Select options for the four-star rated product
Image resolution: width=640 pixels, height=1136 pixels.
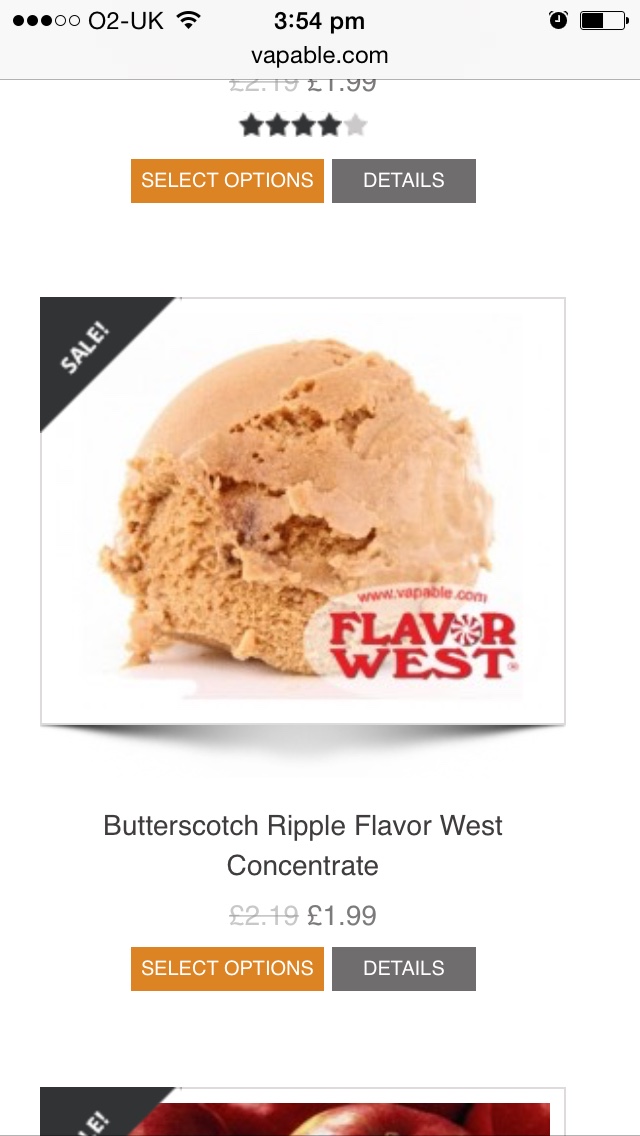[227, 181]
